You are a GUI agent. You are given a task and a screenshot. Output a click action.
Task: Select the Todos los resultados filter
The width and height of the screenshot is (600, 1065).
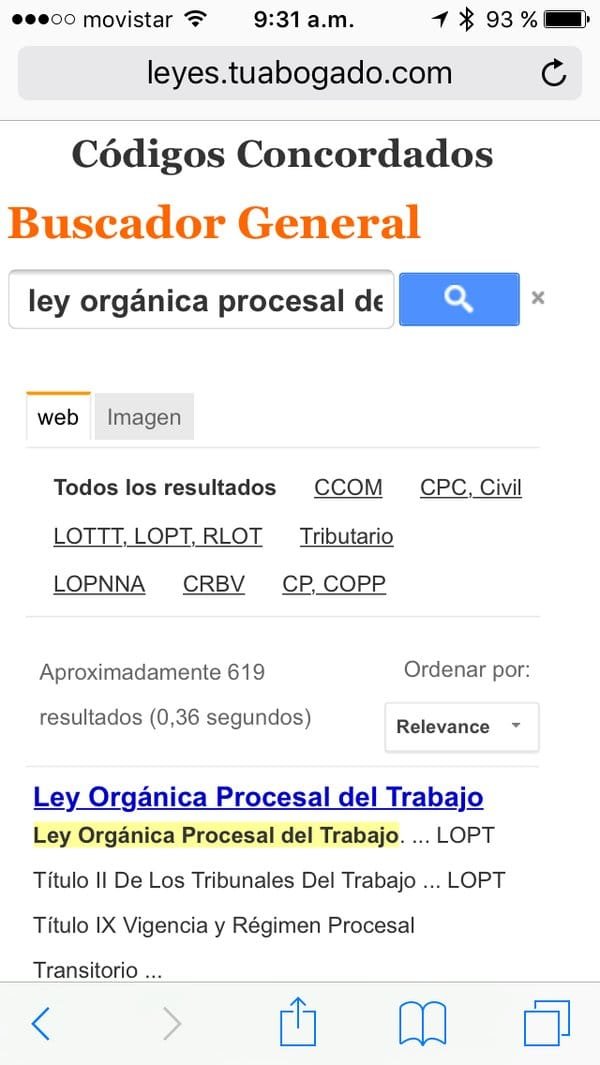pos(165,488)
